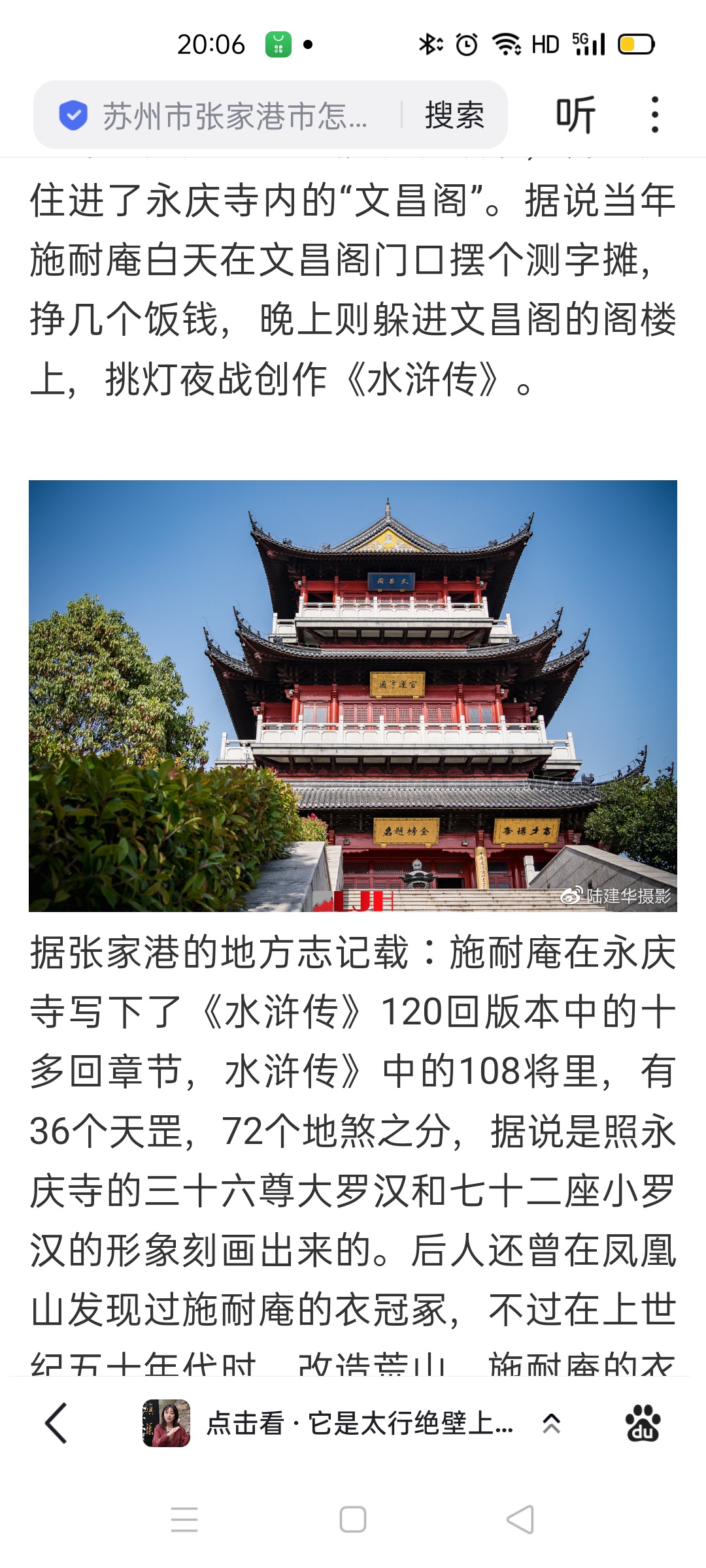Open the Baidu paw icon

643,1423
